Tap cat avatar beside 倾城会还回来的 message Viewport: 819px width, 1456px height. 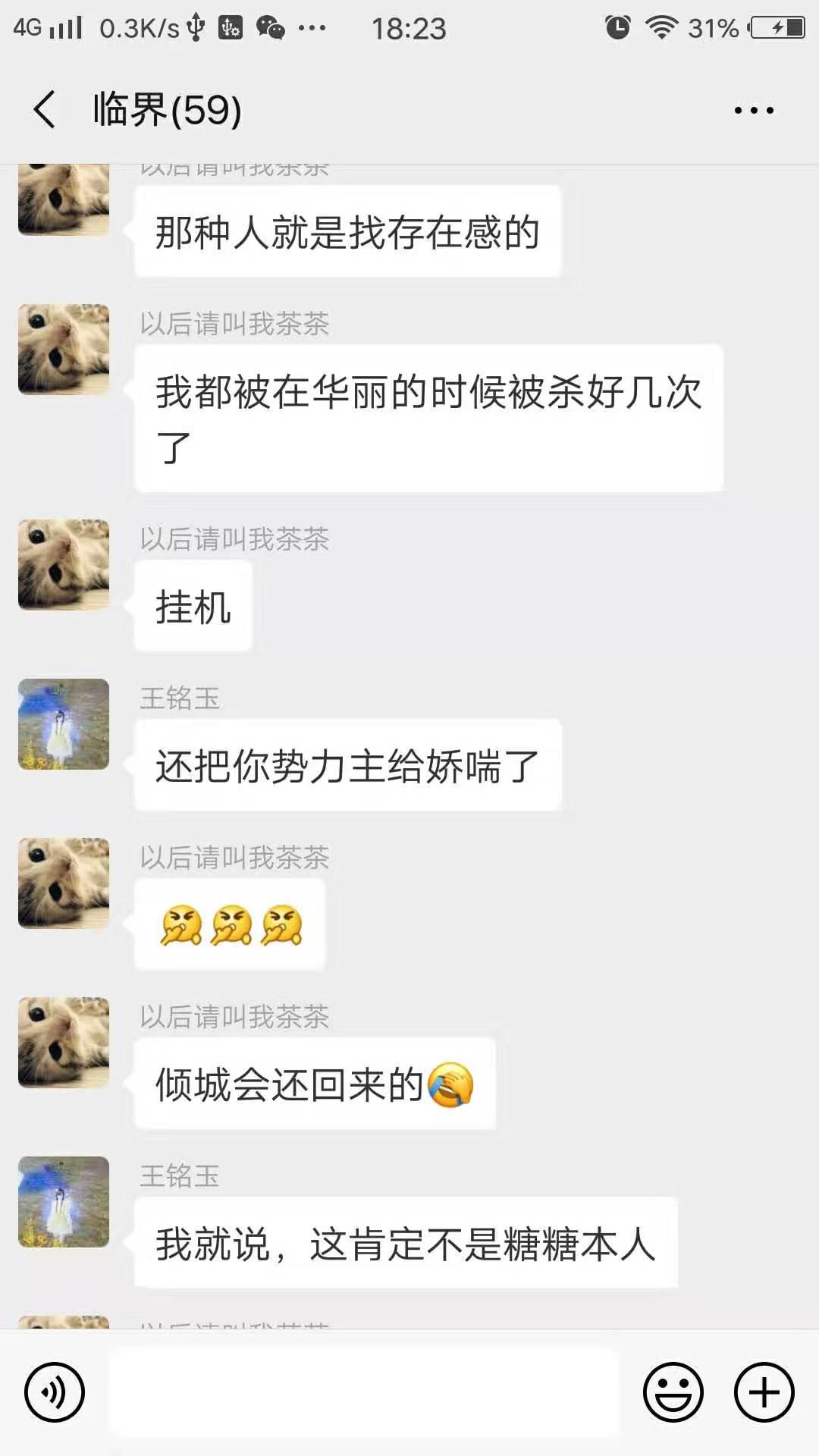click(x=64, y=1043)
